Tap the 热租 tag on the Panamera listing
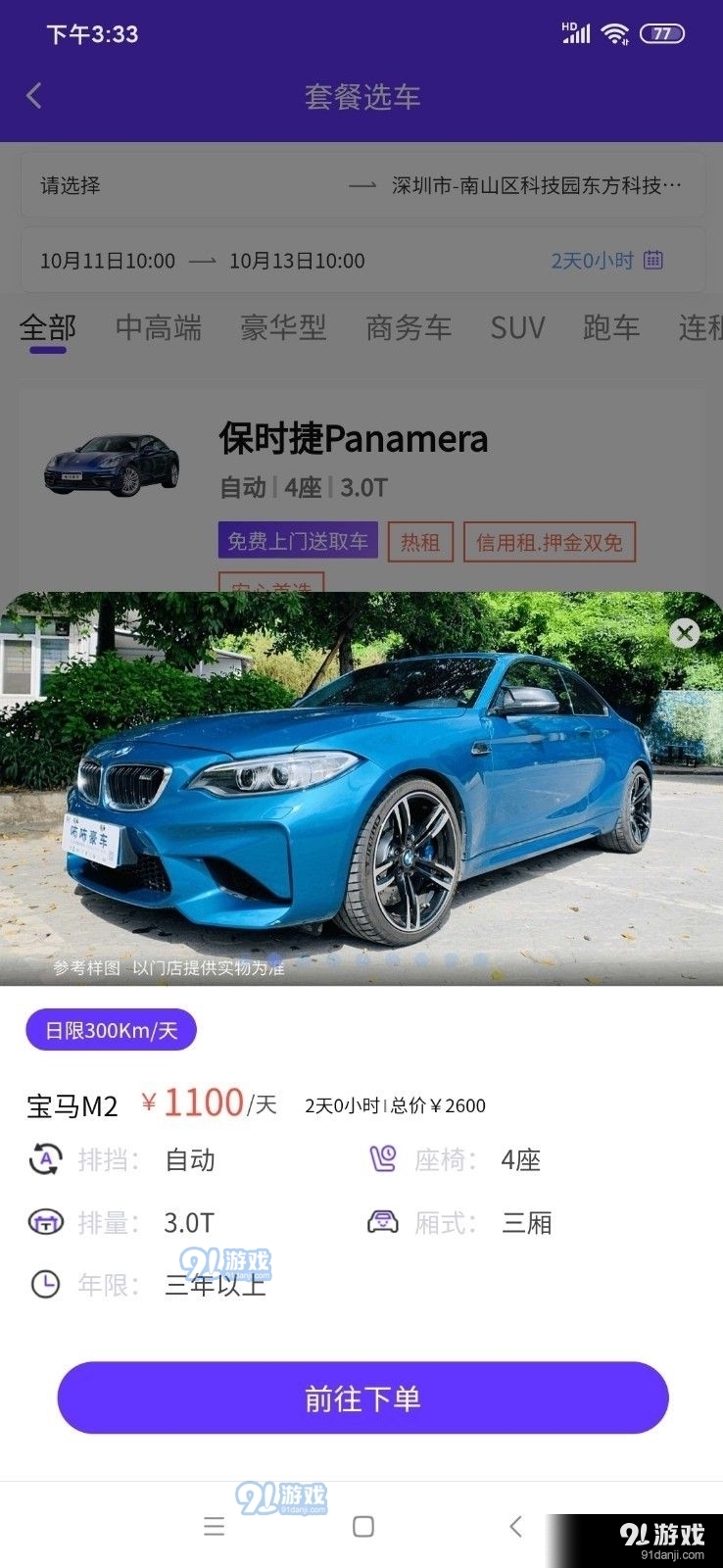This screenshot has width=723, height=1568. pyautogui.click(x=420, y=541)
